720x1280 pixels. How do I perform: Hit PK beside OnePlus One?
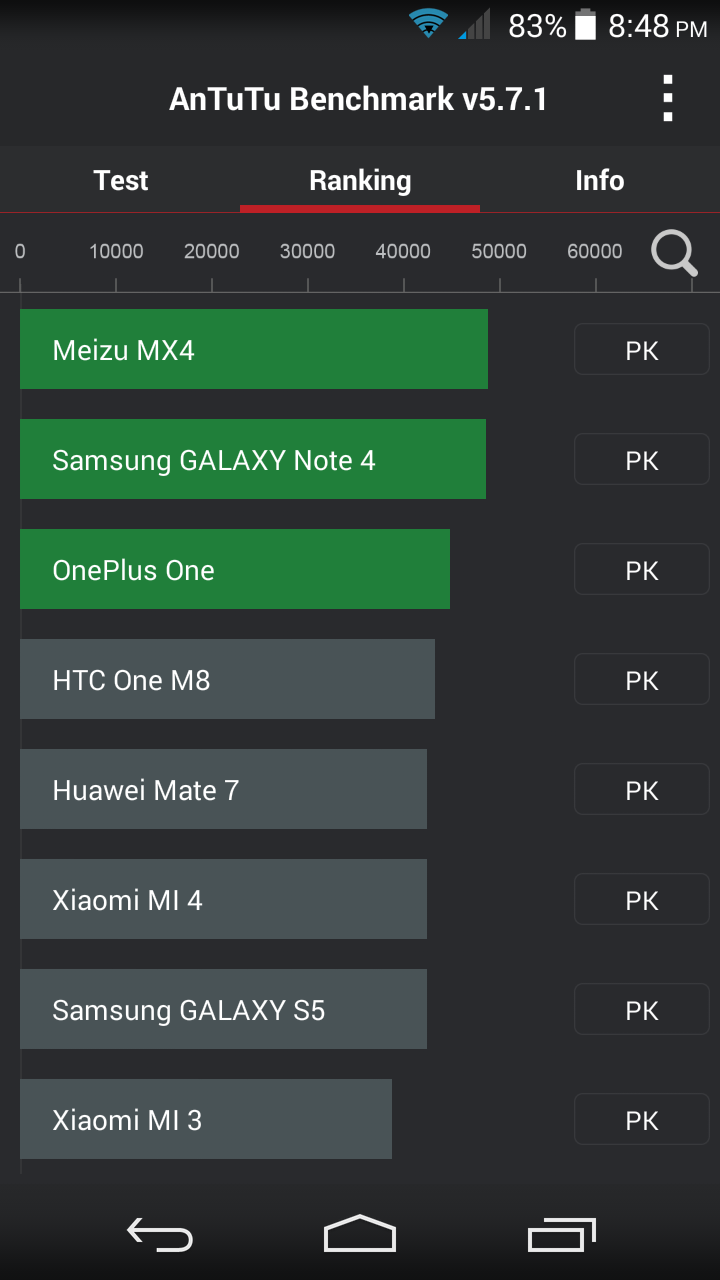pos(641,570)
